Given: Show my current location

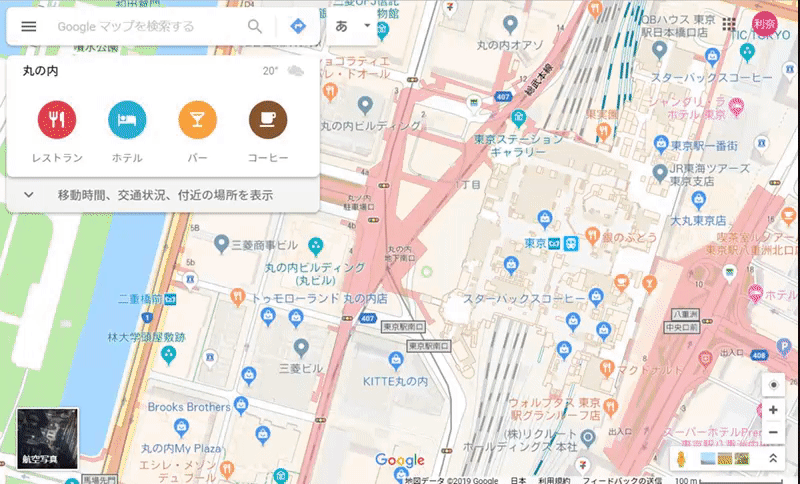Looking at the screenshot, I should (x=773, y=385).
